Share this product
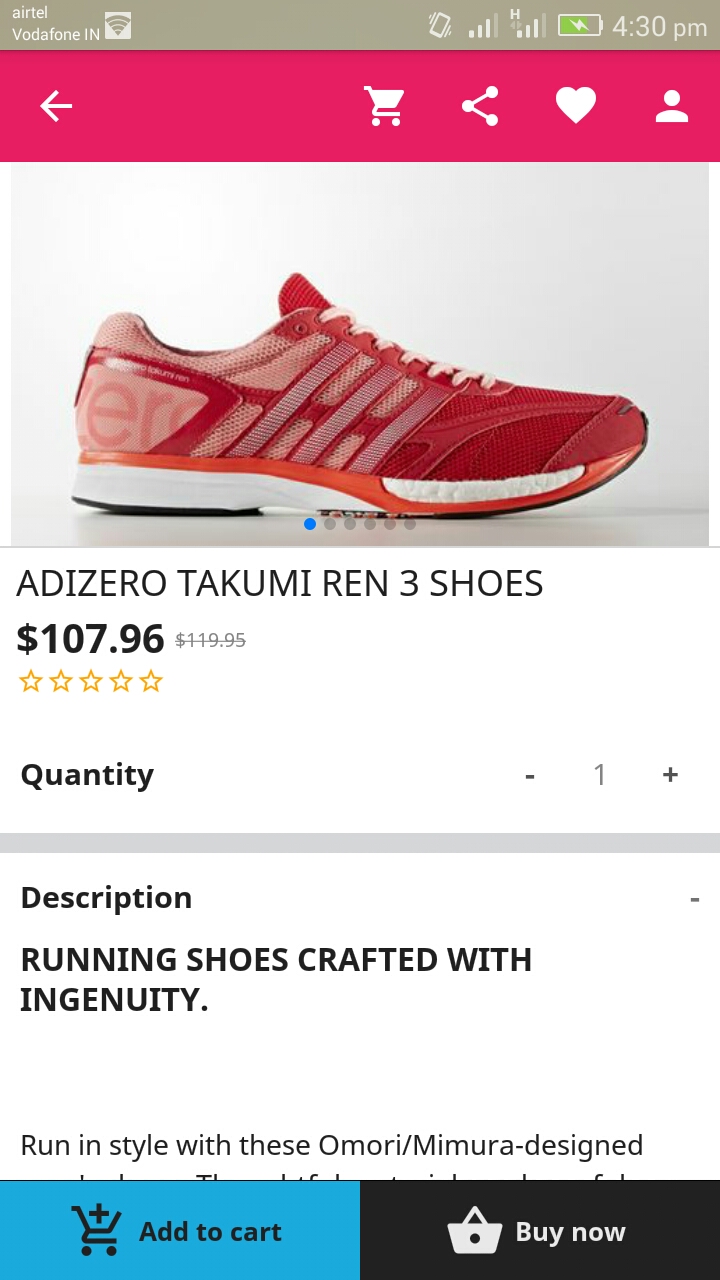720x1280 pixels. pyautogui.click(x=480, y=106)
